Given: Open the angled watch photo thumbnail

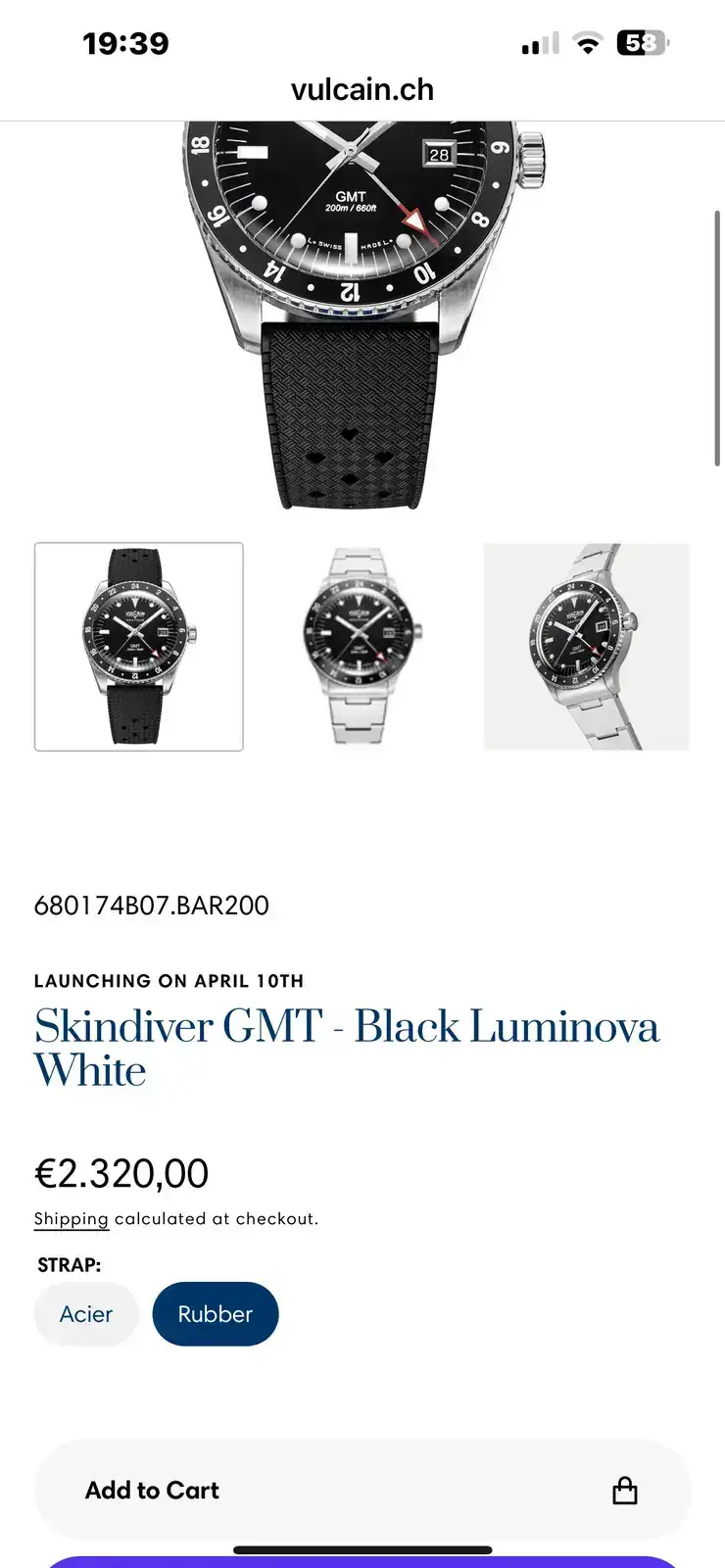Looking at the screenshot, I should [586, 647].
